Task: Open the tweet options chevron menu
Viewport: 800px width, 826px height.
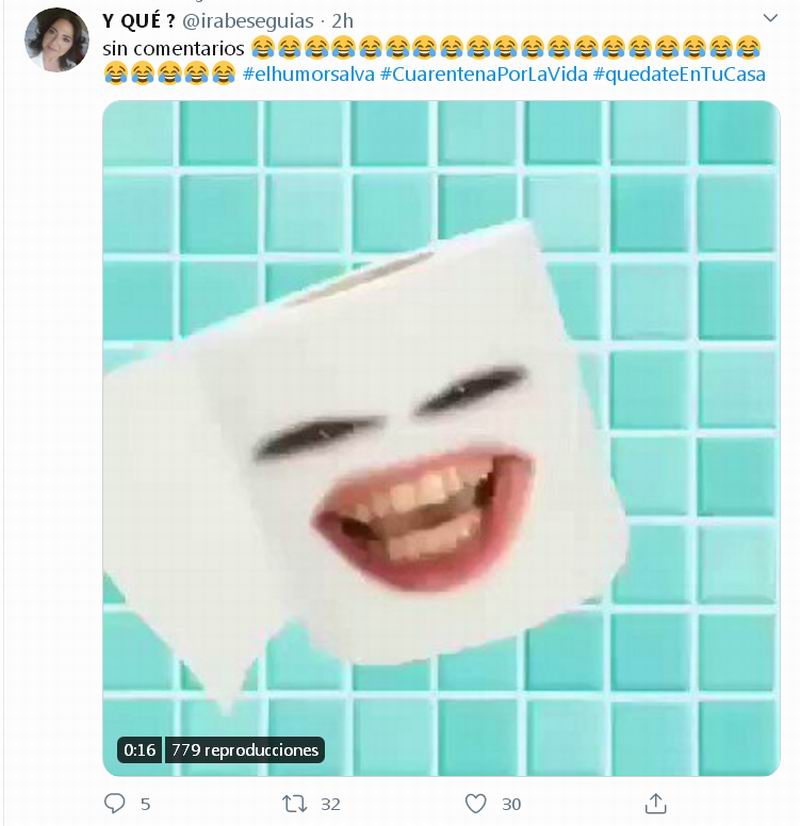Action: coord(770,18)
